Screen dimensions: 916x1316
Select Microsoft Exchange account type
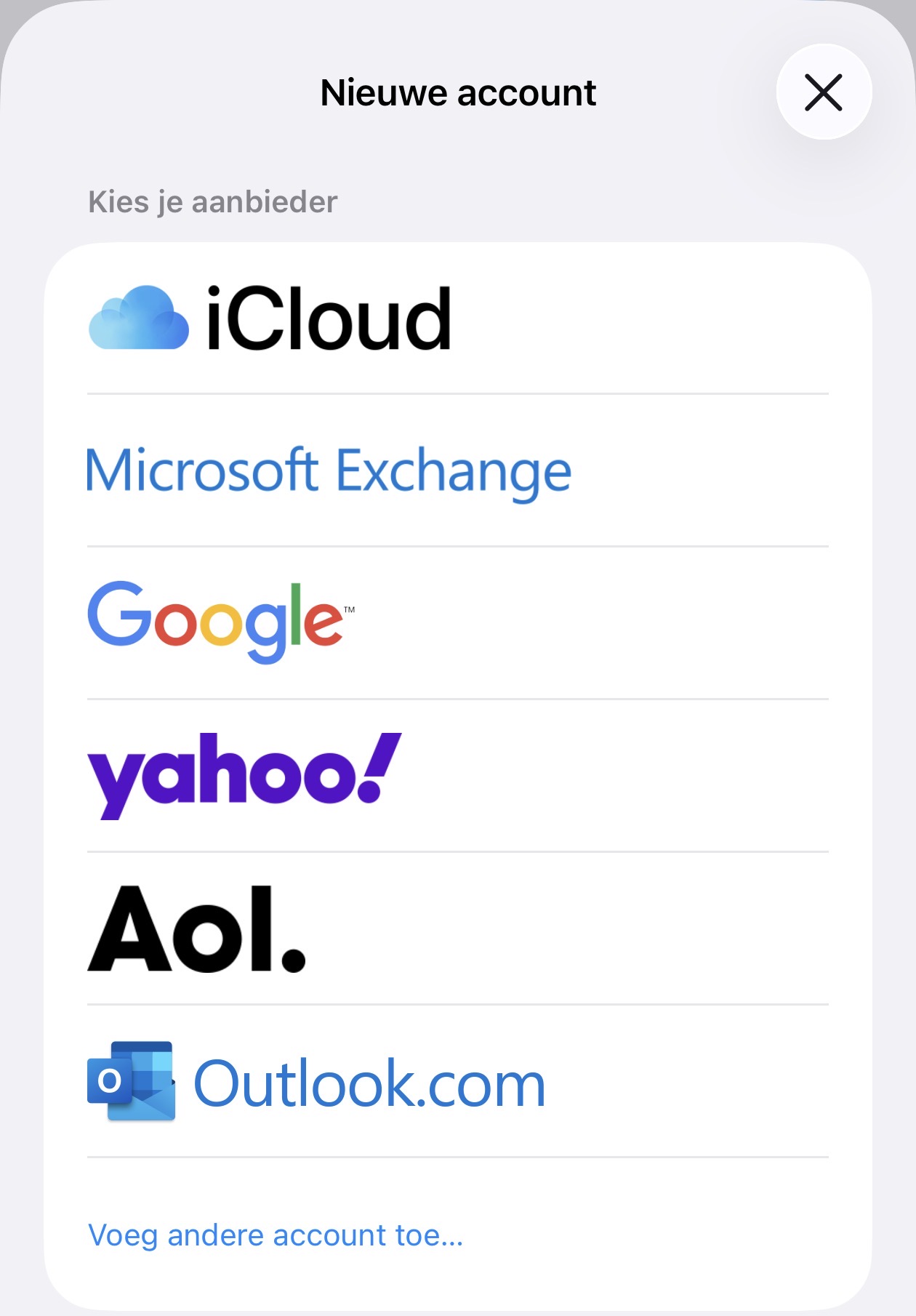pos(329,471)
